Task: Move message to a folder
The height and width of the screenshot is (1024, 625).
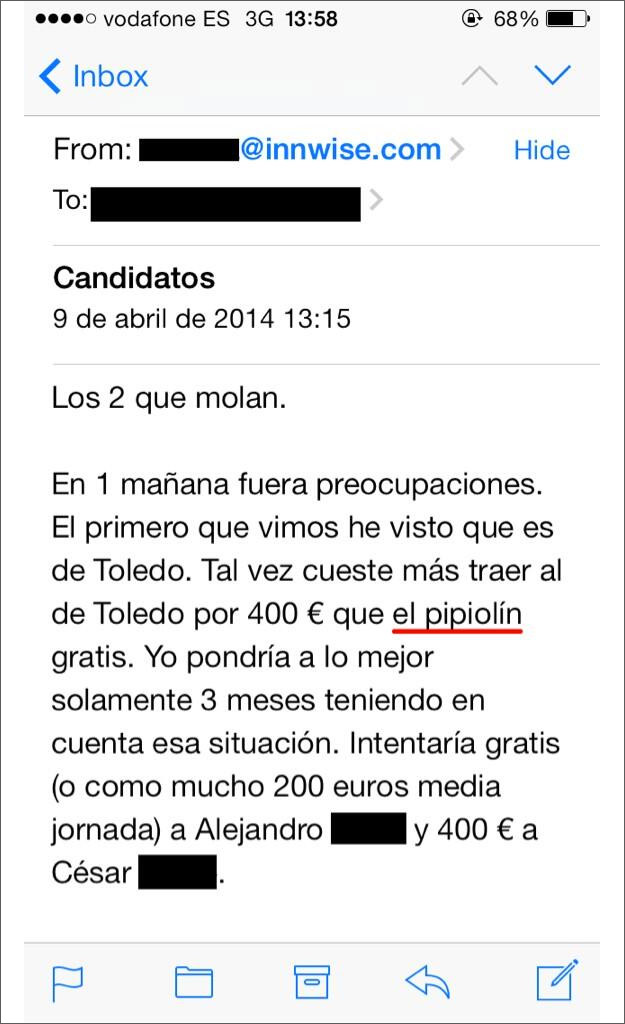Action: (193, 982)
